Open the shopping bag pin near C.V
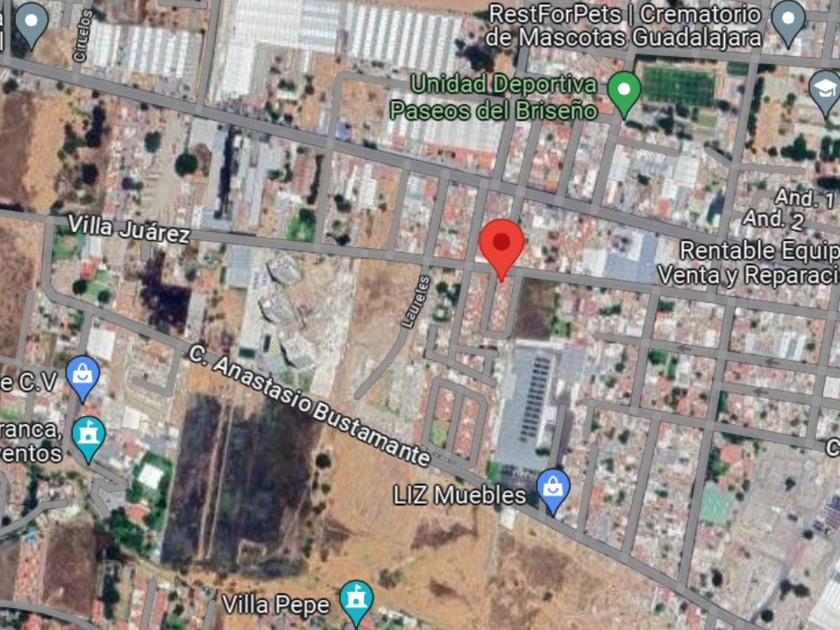 (x=82, y=378)
